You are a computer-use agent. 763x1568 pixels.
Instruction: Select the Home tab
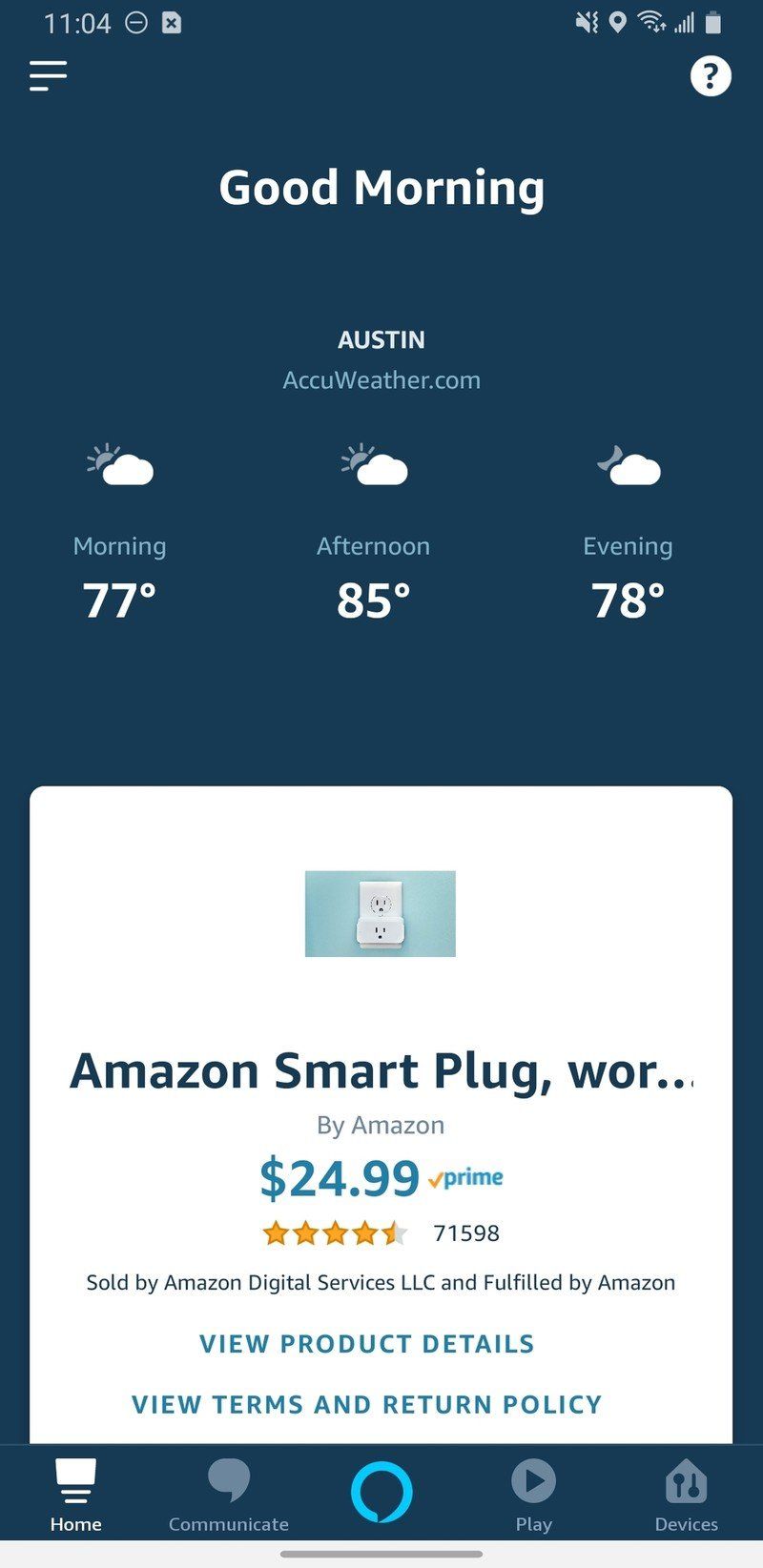click(76, 1495)
